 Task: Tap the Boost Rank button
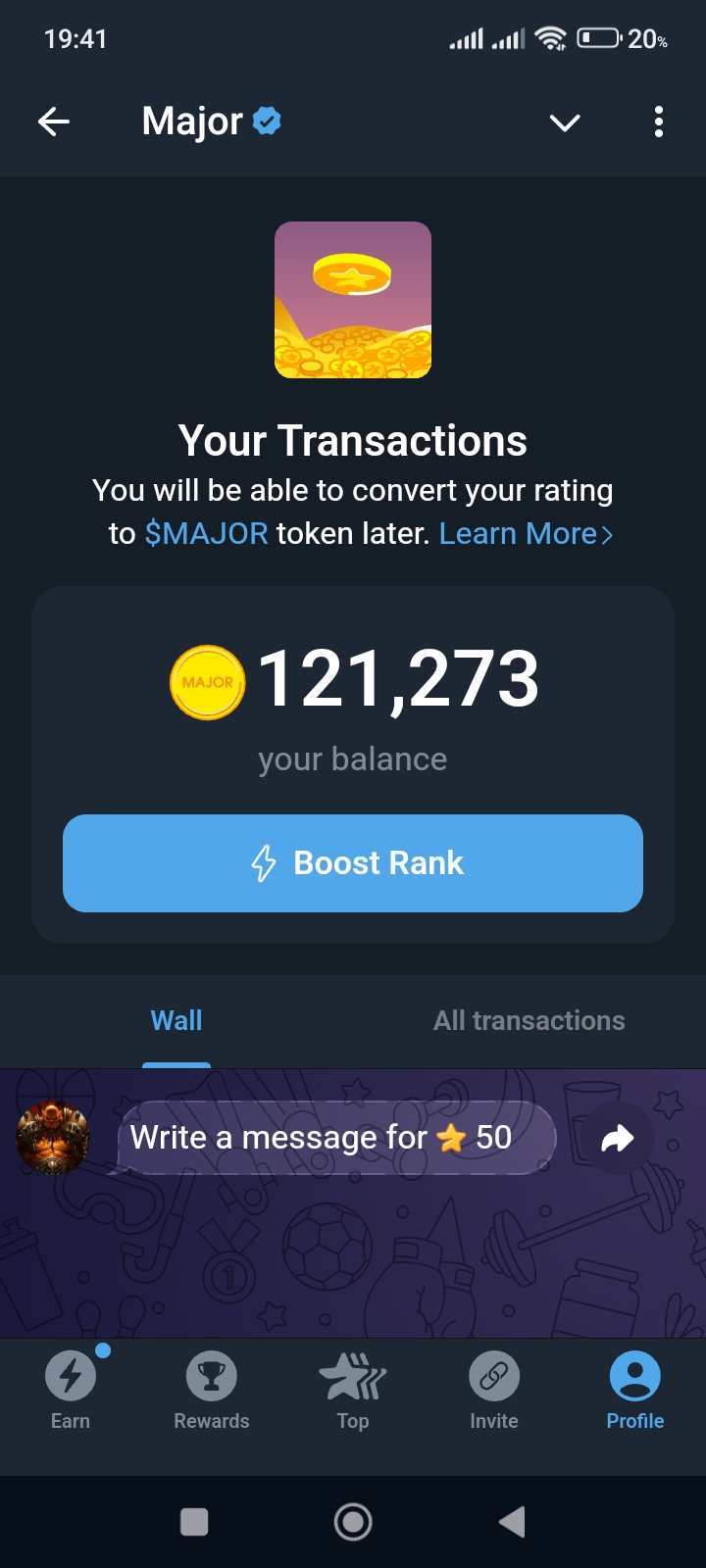pyautogui.click(x=353, y=863)
